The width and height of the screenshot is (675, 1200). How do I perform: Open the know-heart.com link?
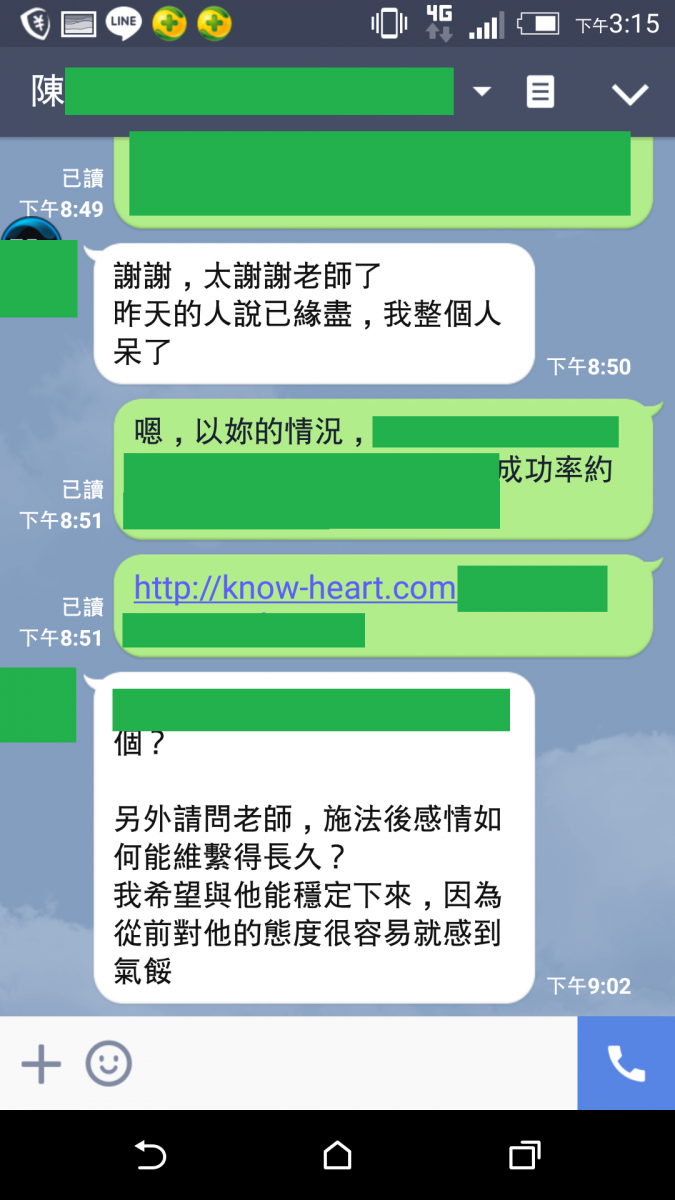(x=295, y=588)
